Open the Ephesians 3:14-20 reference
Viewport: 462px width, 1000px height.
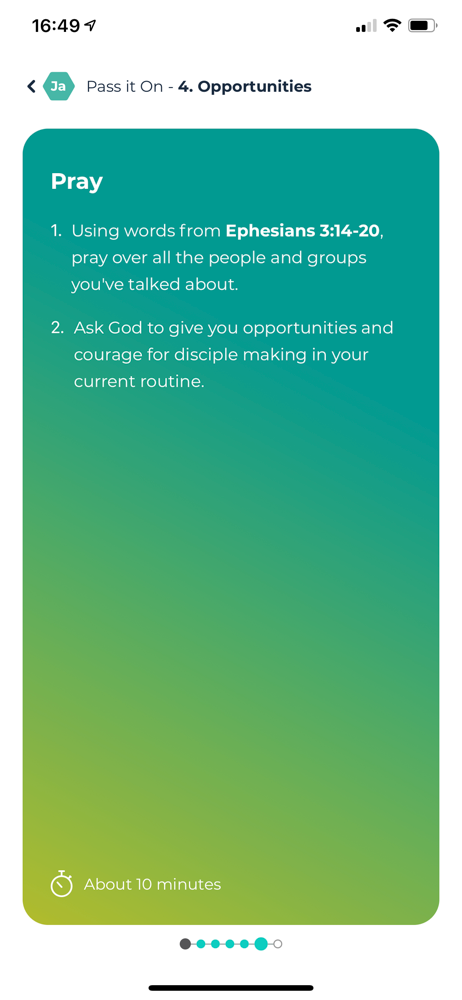click(x=302, y=230)
